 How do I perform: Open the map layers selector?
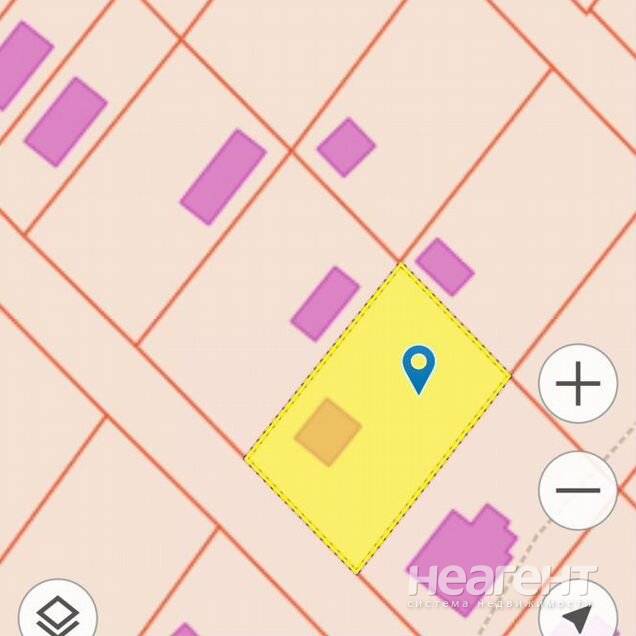click(x=57, y=613)
